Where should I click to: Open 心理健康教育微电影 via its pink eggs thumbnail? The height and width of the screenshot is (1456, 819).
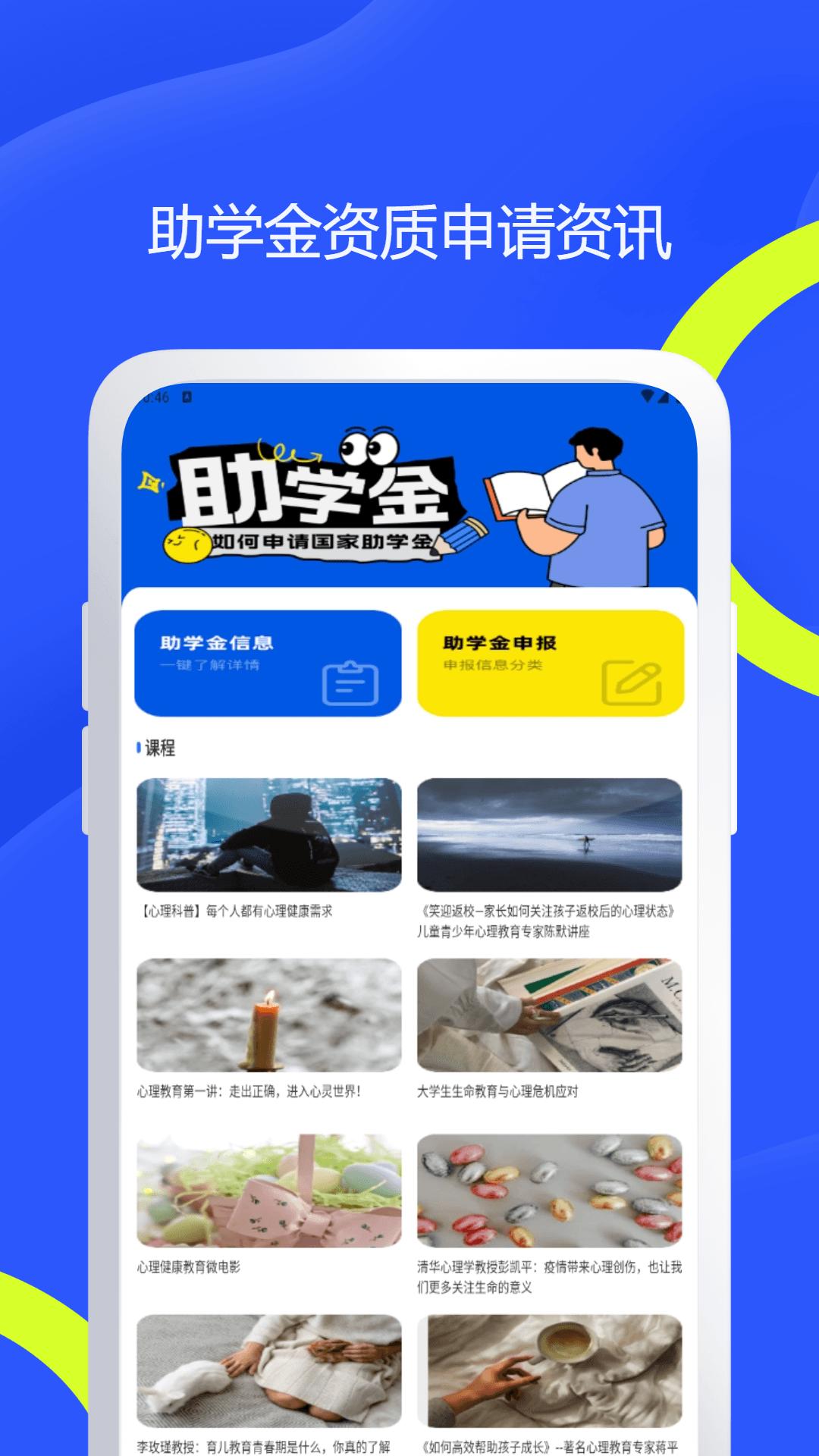point(270,1189)
